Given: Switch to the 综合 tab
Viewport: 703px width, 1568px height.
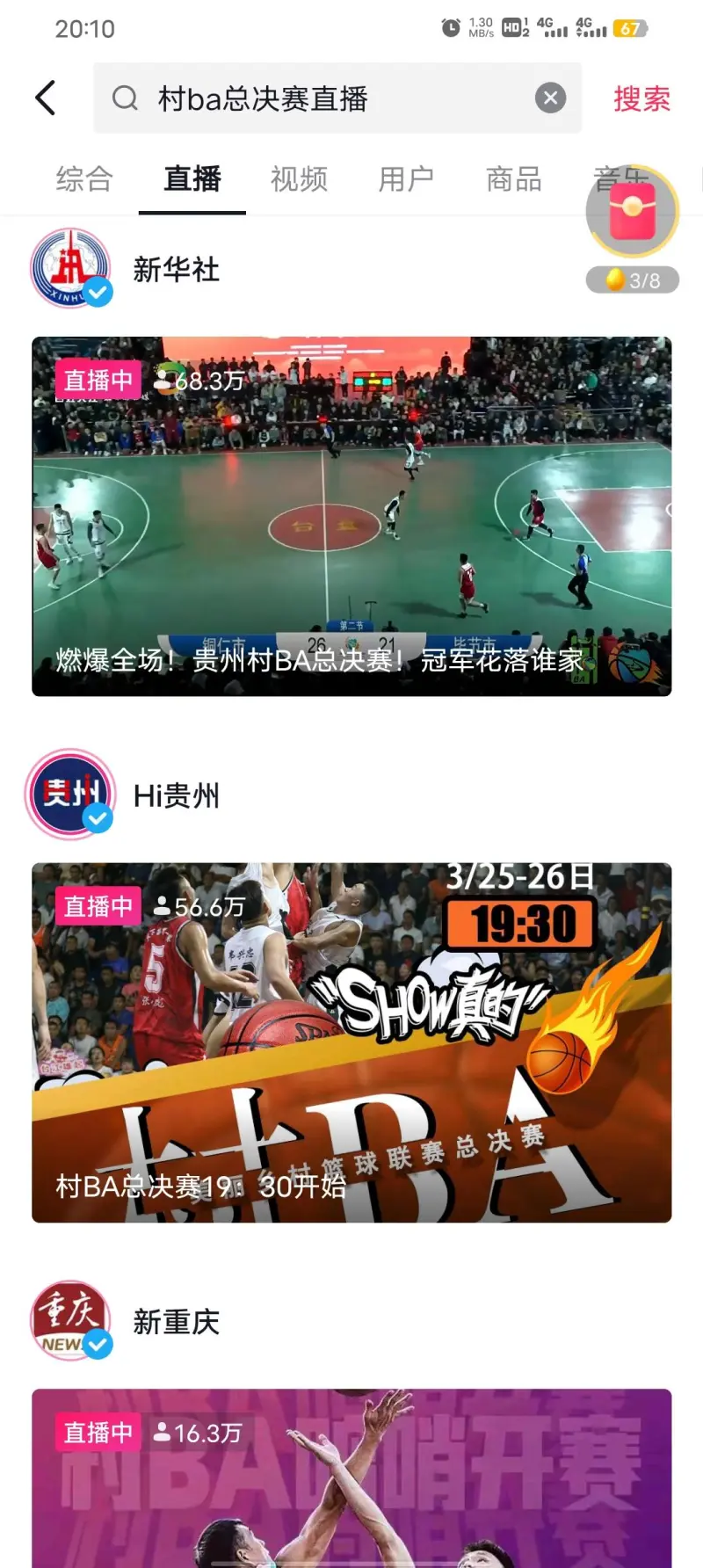Looking at the screenshot, I should (84, 179).
